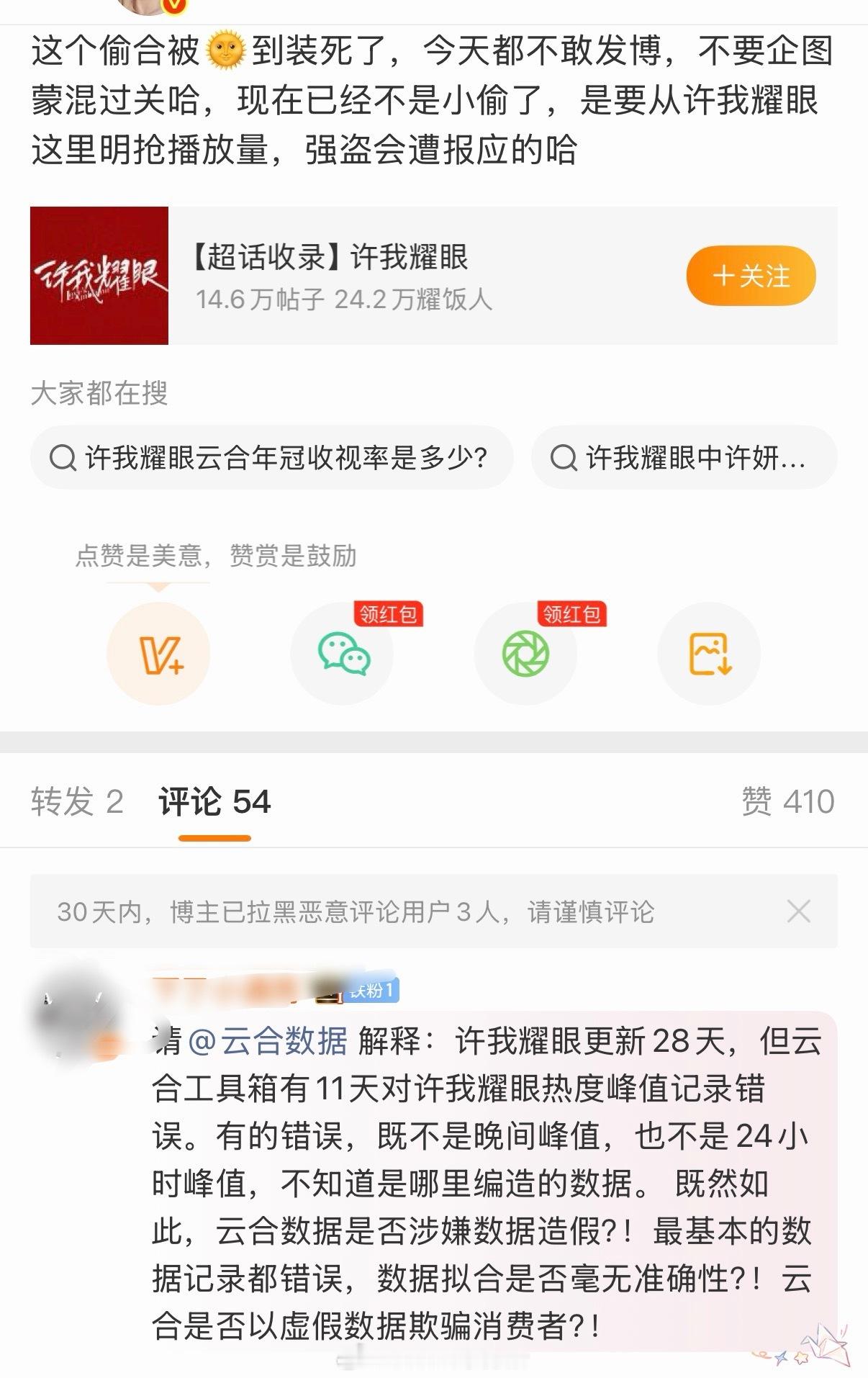This screenshot has width=868, height=1378.
Task: Switch to the 评论 54 tab
Action: click(214, 801)
